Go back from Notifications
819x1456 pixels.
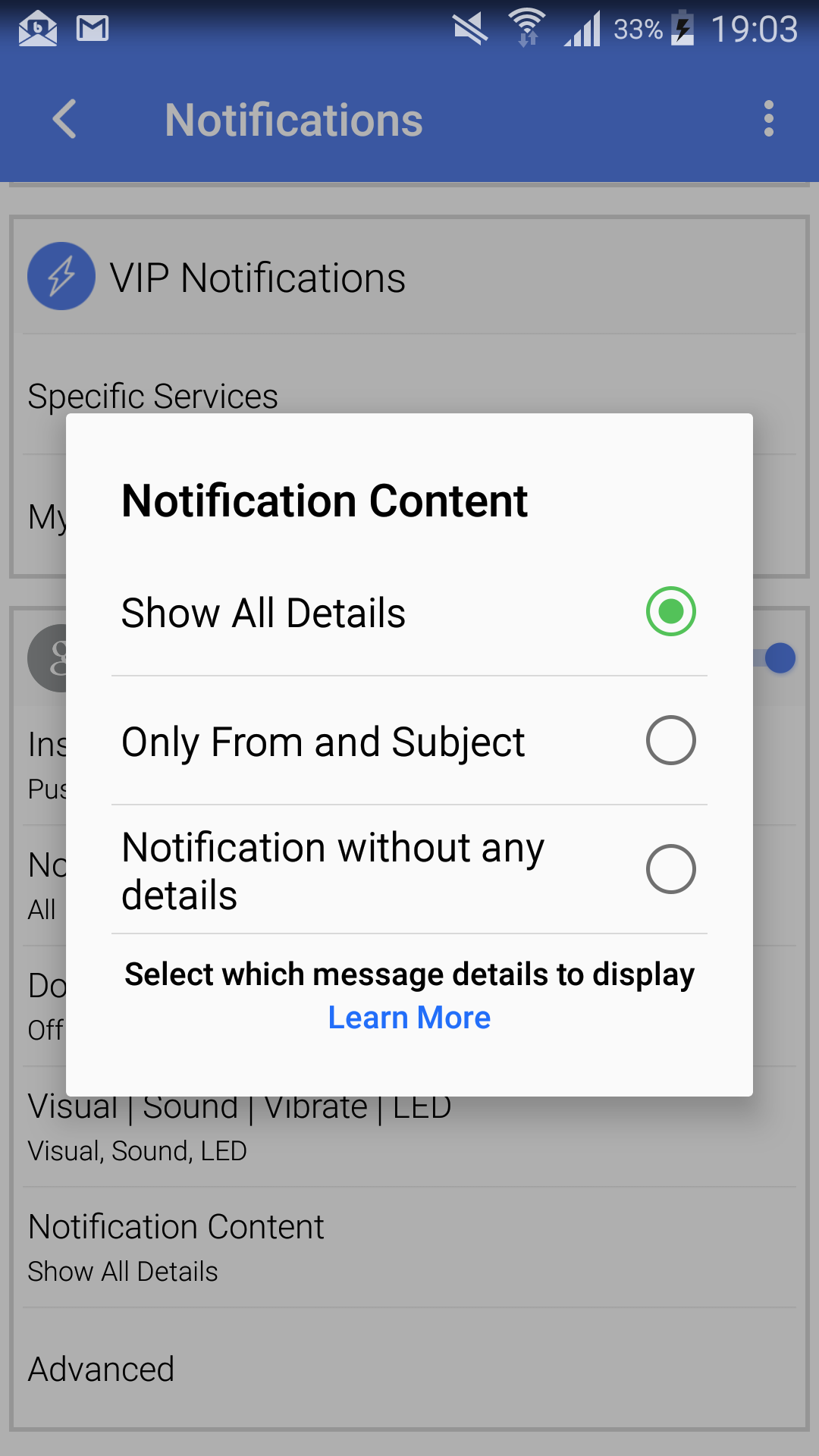65,119
